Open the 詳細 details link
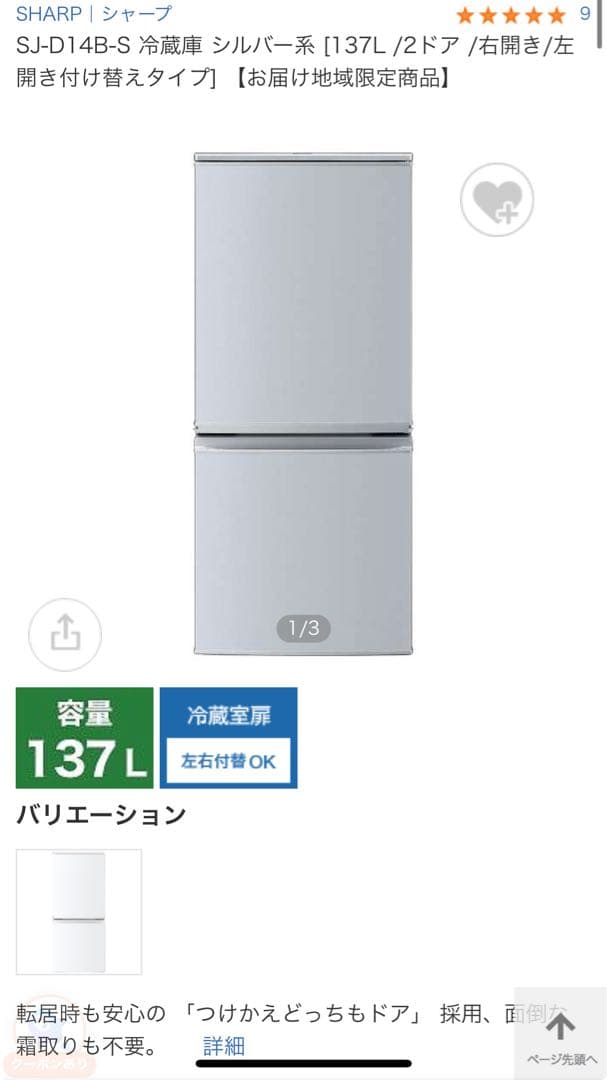The width and height of the screenshot is (607, 1080). pyautogui.click(x=223, y=1046)
